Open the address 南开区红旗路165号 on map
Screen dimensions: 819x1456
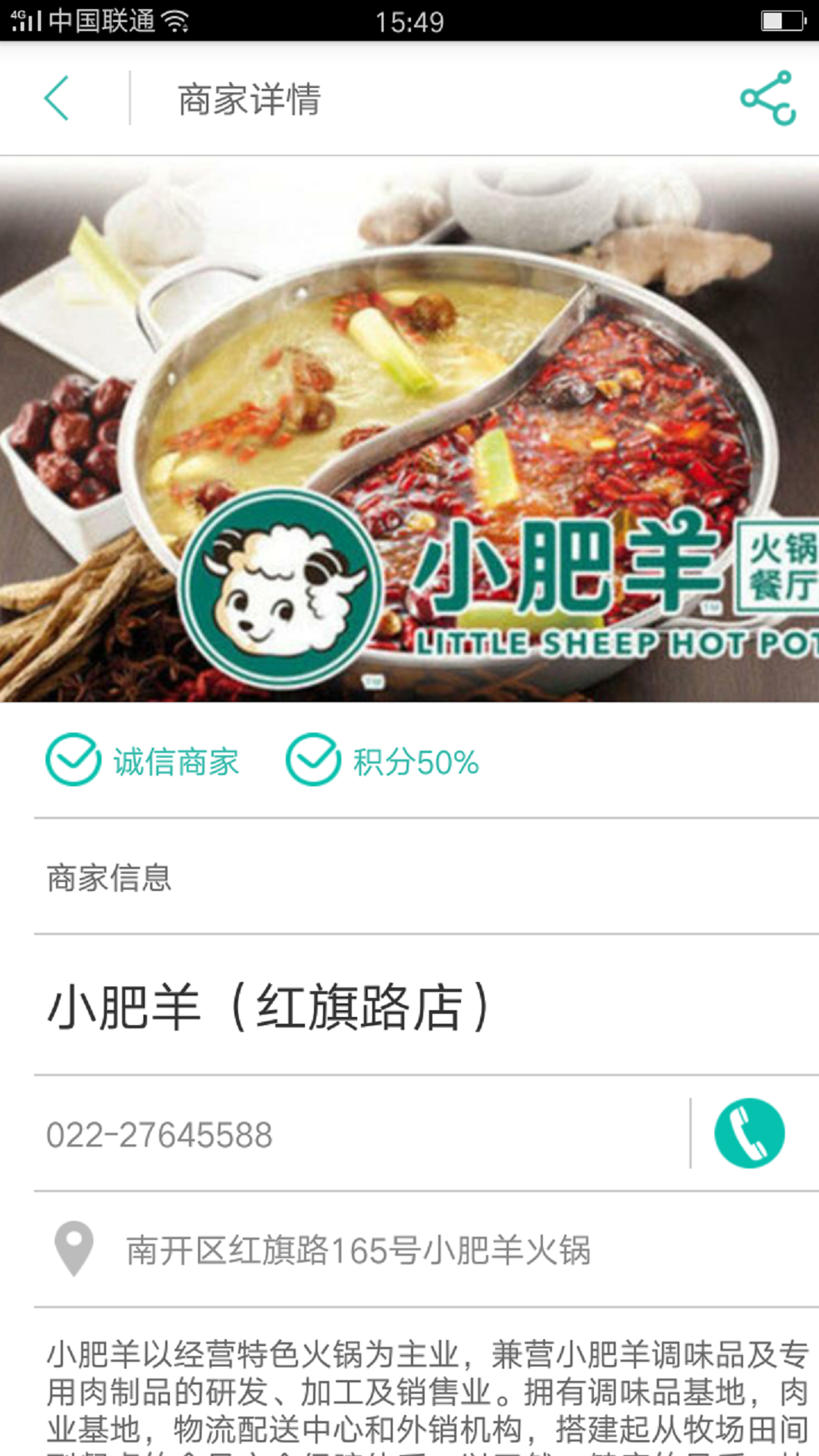pos(358,1250)
